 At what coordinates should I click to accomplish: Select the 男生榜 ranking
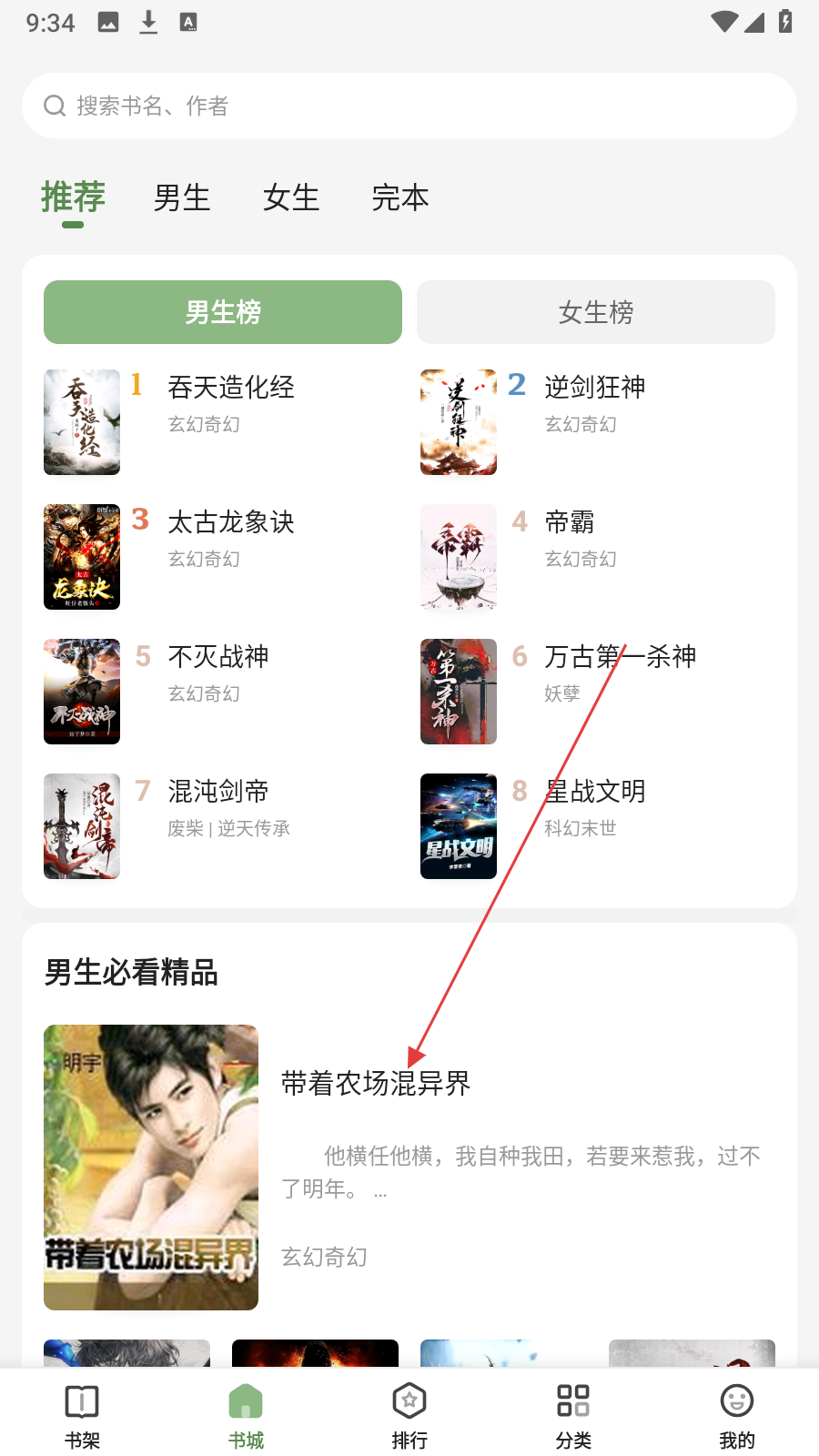pyautogui.click(x=223, y=312)
